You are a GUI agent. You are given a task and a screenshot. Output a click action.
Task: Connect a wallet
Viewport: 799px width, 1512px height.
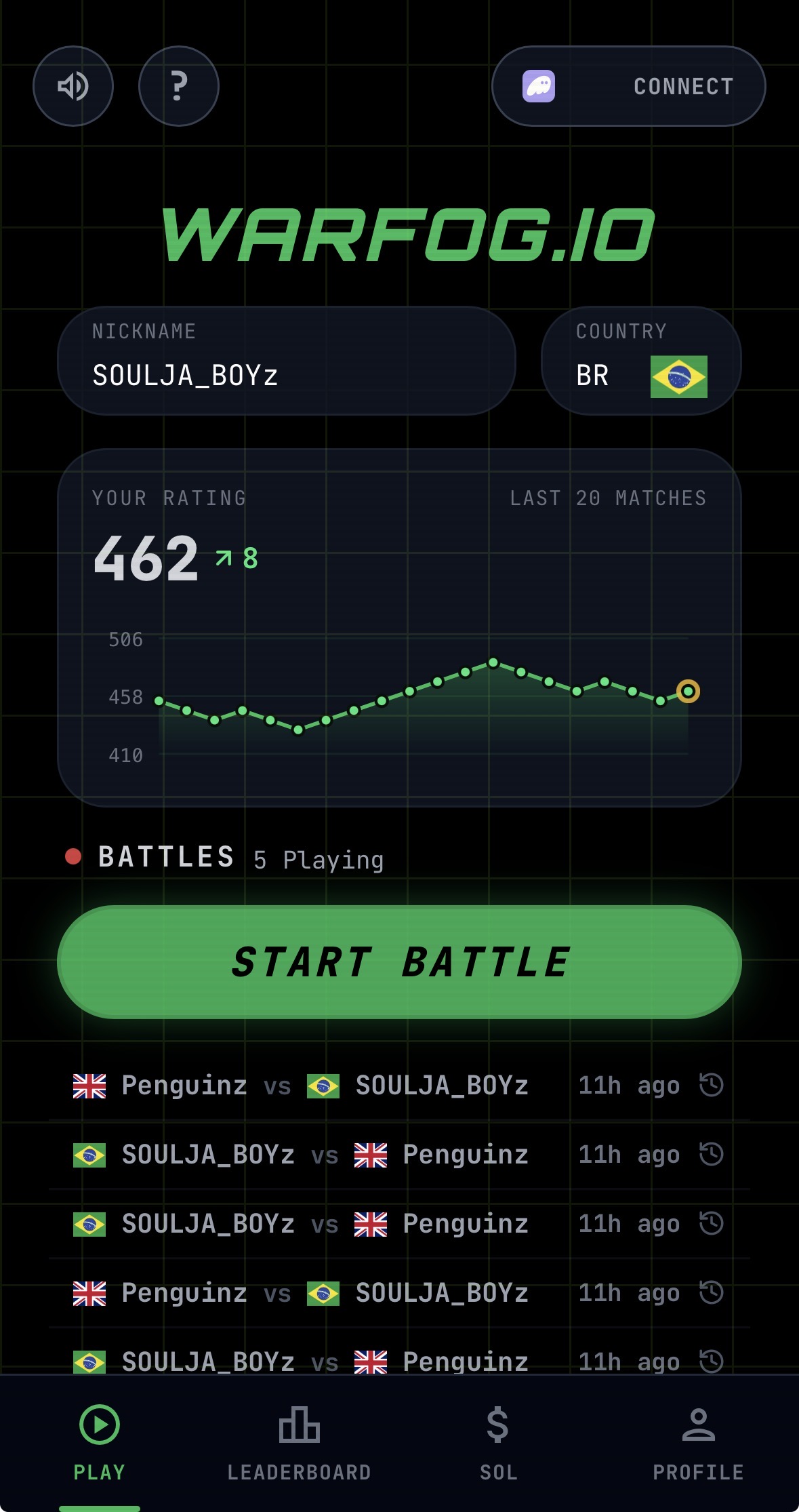[x=628, y=86]
